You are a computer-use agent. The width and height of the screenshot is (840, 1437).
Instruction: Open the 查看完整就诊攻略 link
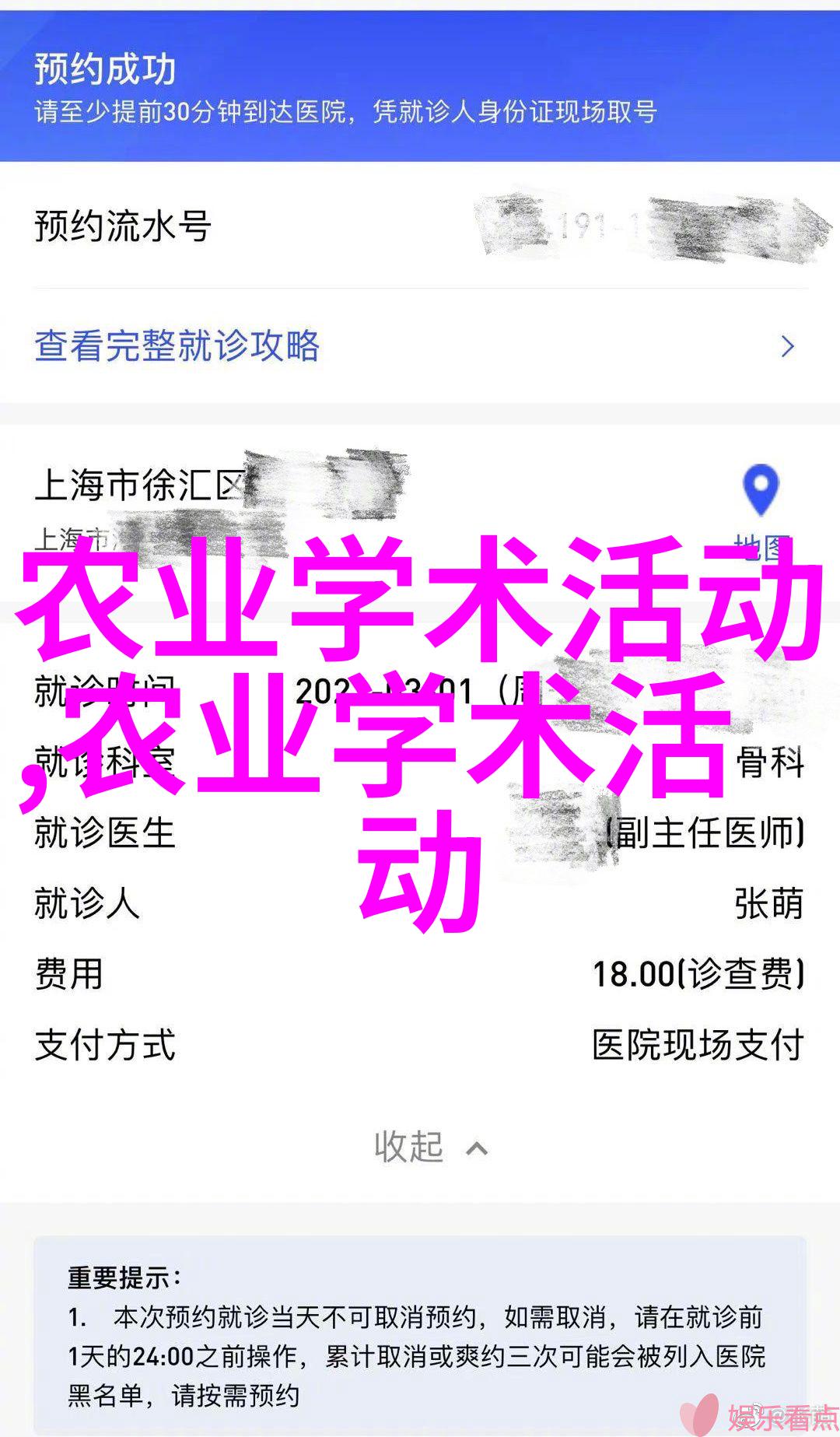coord(177,346)
